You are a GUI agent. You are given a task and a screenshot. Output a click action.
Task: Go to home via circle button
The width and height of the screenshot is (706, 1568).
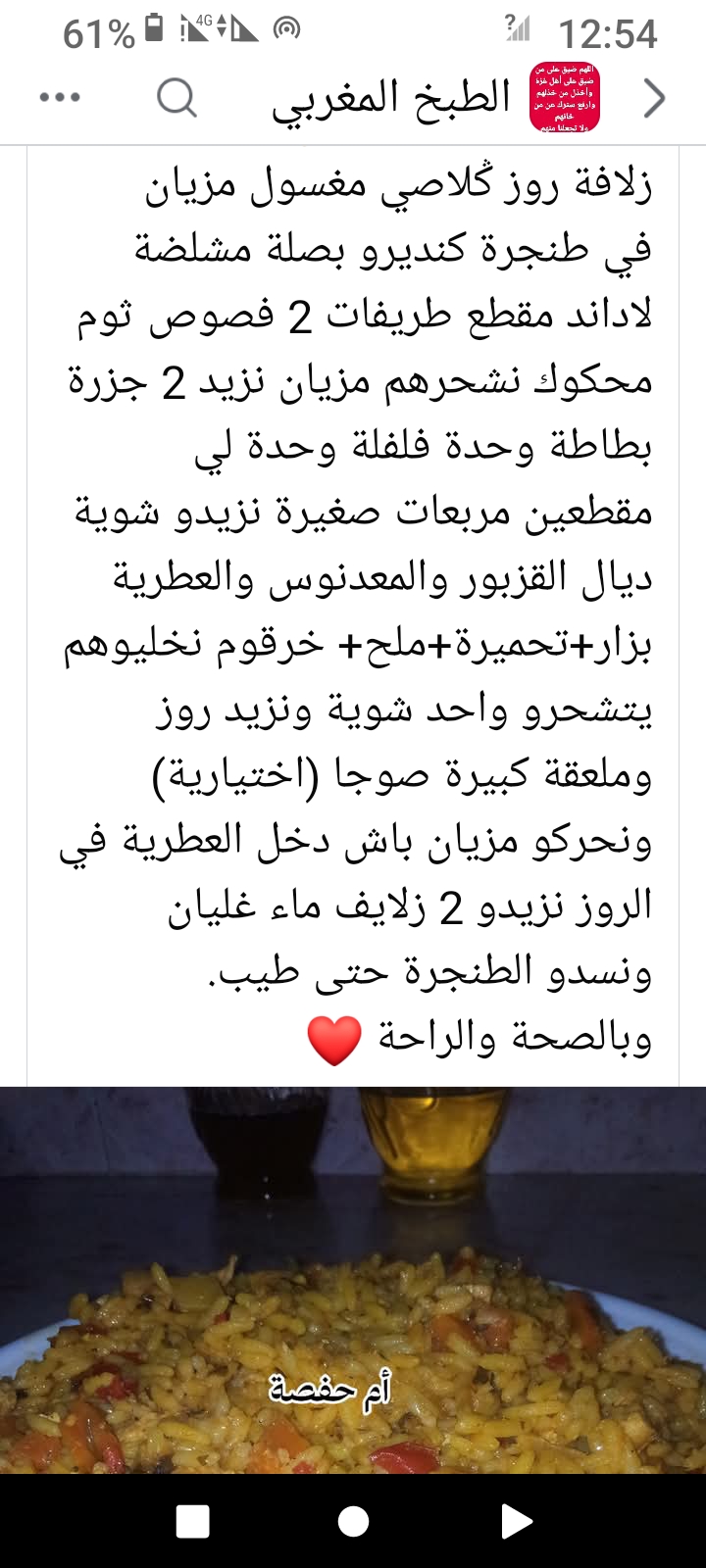pos(353,1522)
